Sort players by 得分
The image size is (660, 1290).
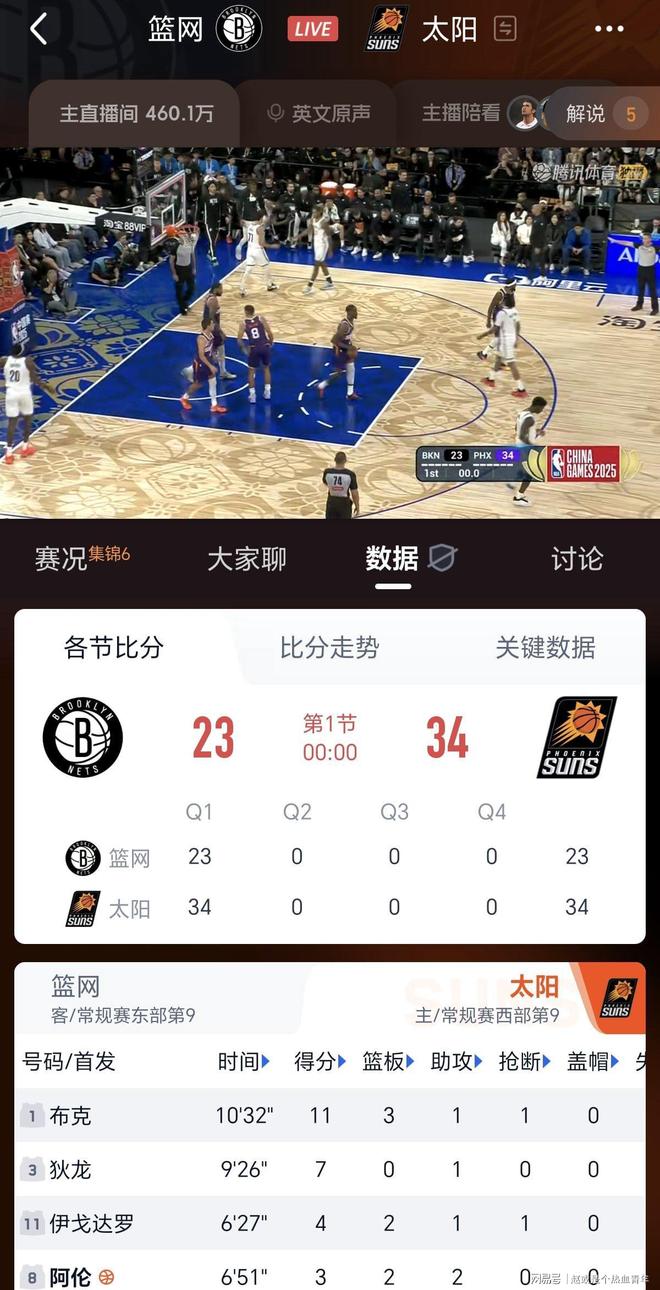tap(320, 1061)
